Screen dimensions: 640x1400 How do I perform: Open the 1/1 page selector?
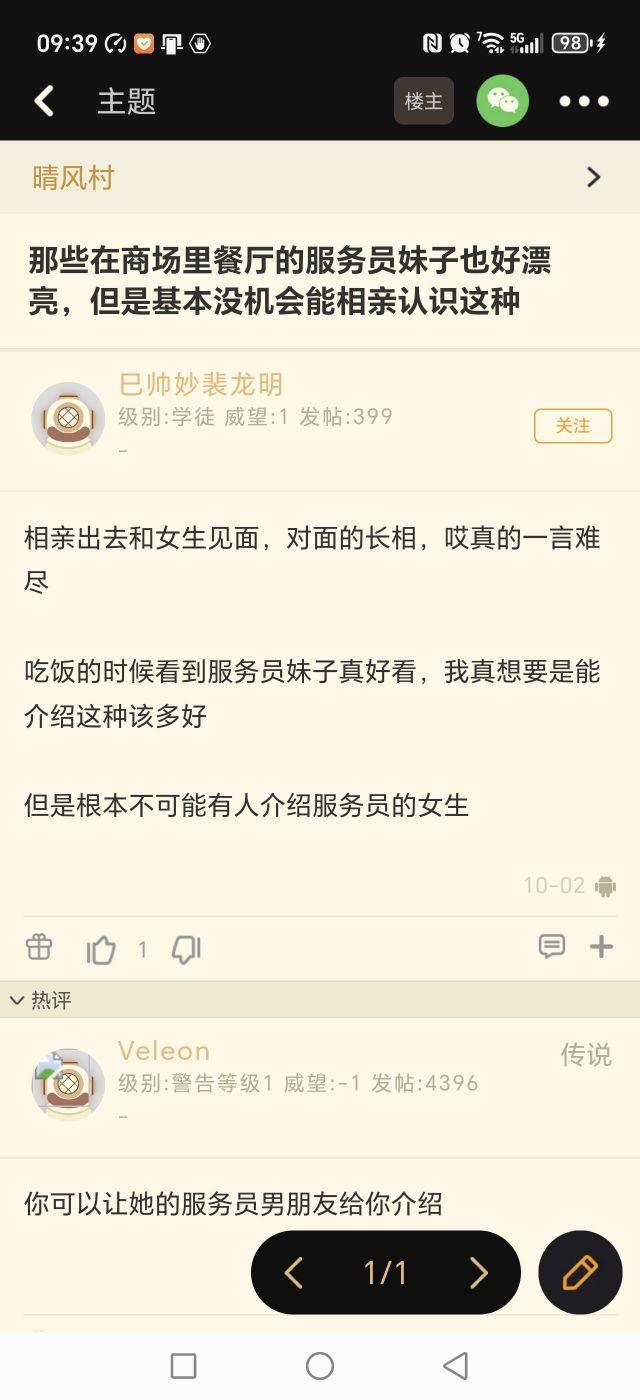tap(385, 1272)
